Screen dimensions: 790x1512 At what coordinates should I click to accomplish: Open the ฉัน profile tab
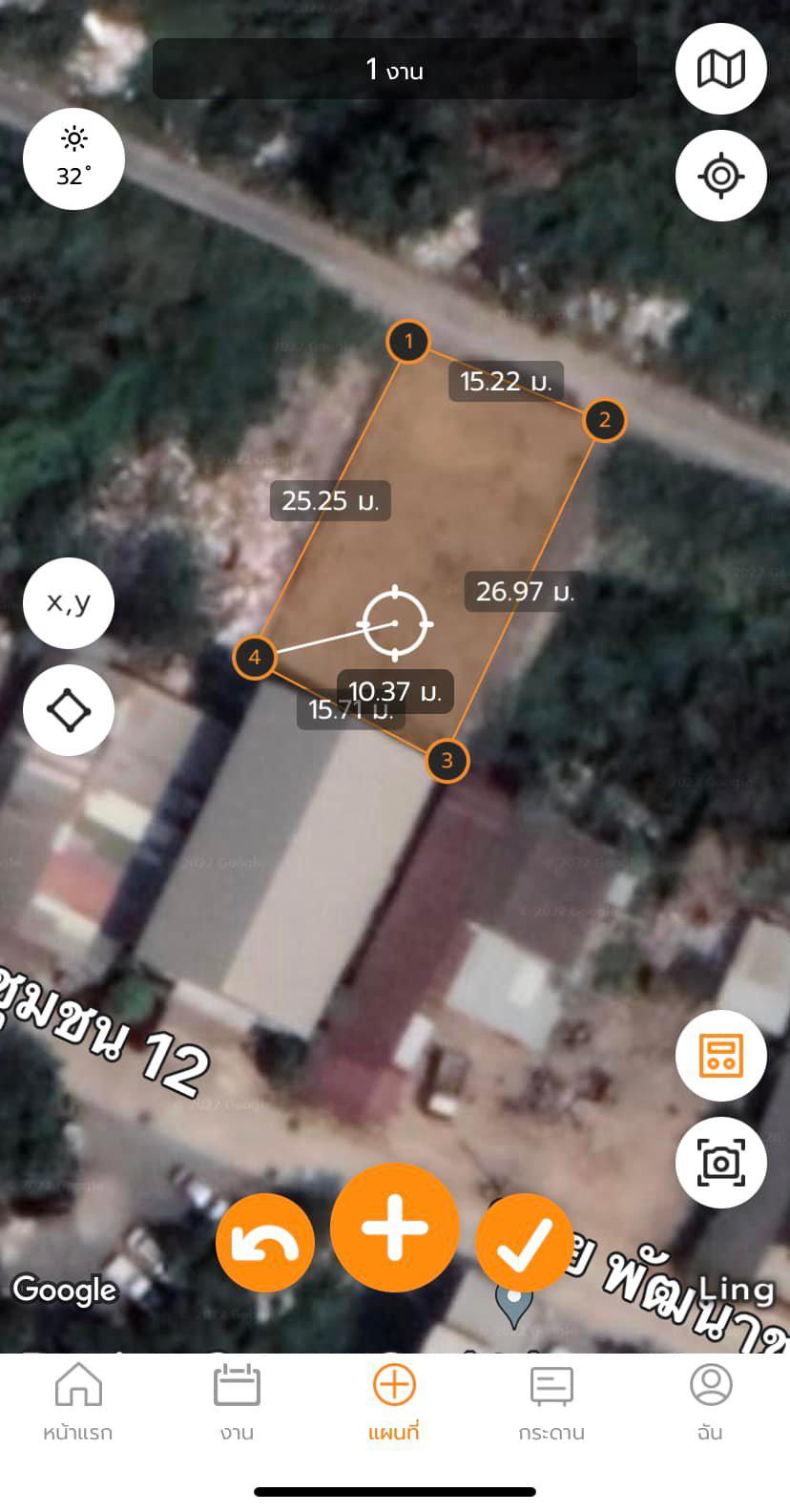pos(710,1401)
